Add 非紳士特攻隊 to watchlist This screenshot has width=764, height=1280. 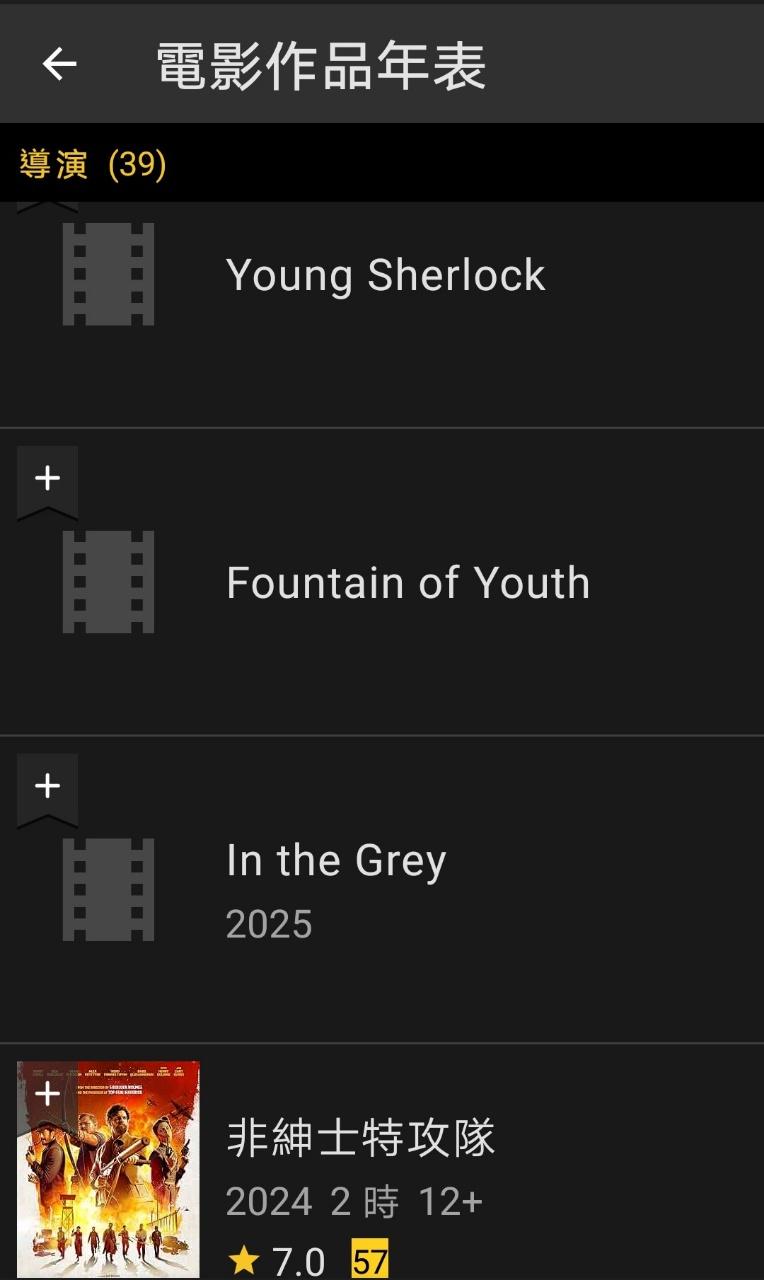click(47, 1094)
